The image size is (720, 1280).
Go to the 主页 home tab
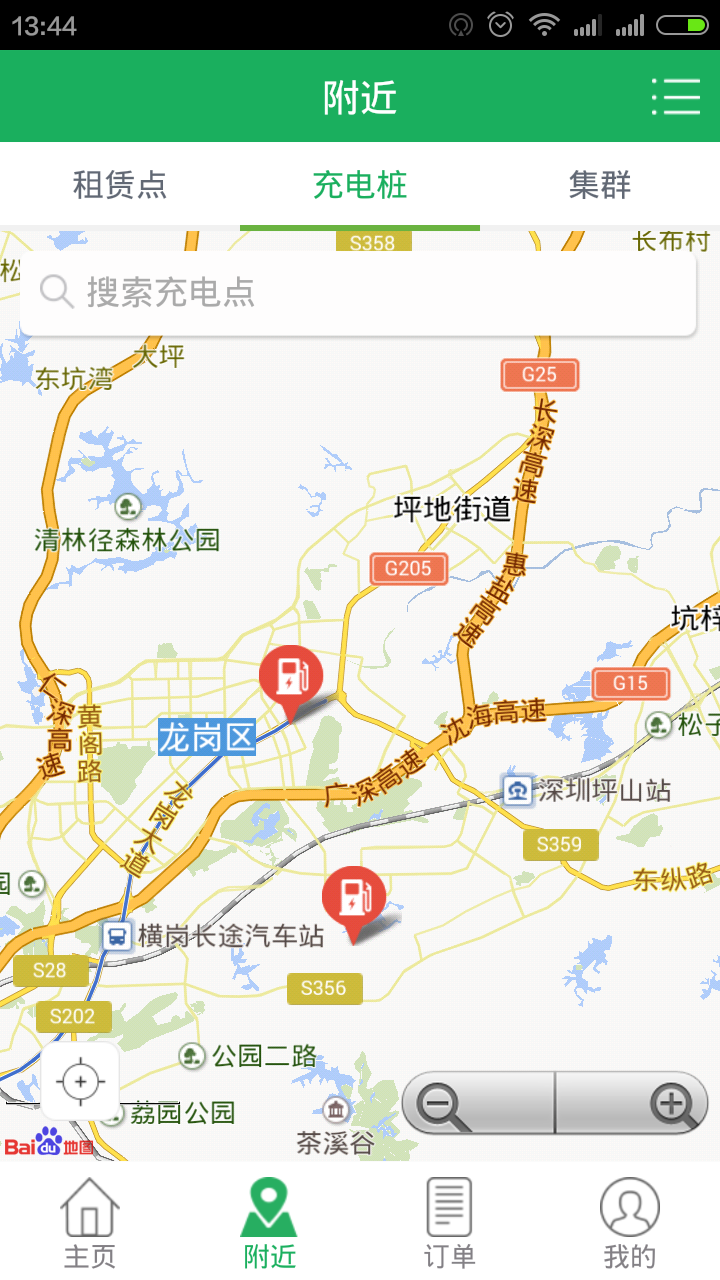click(90, 1222)
